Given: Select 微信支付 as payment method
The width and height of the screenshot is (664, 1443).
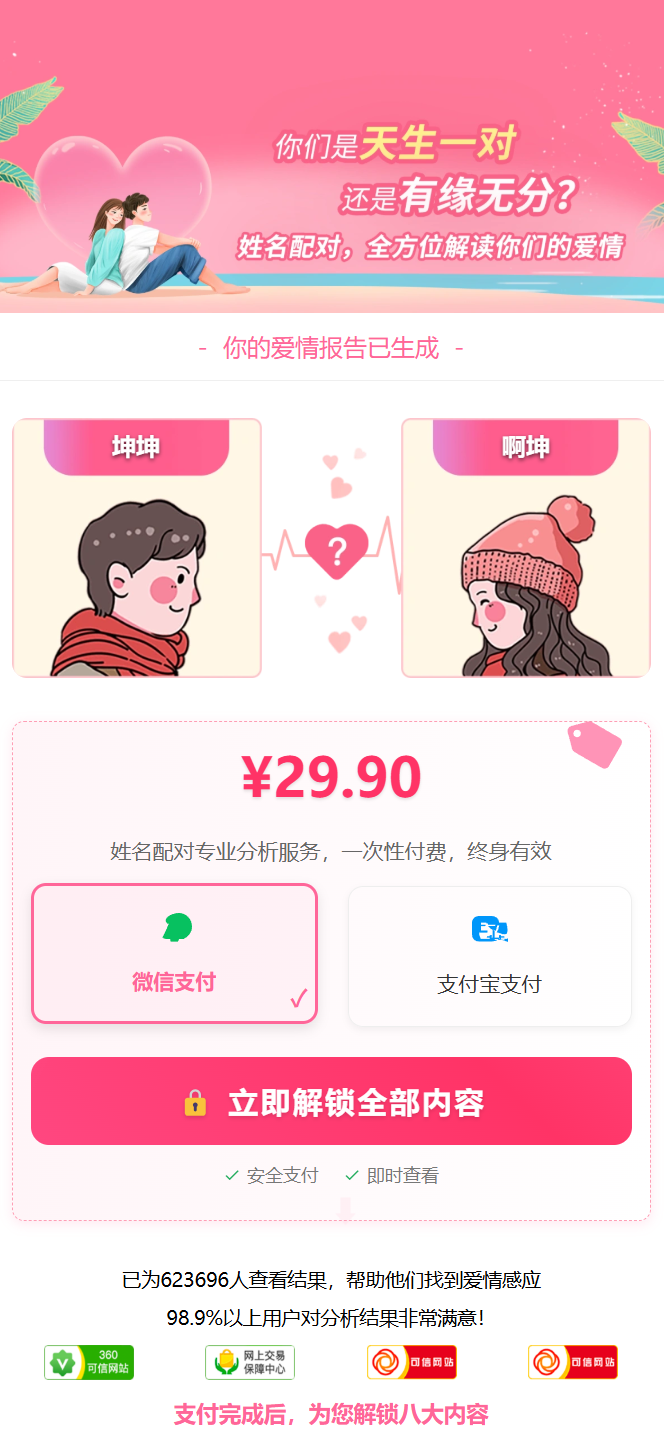Looking at the screenshot, I should coord(174,954).
